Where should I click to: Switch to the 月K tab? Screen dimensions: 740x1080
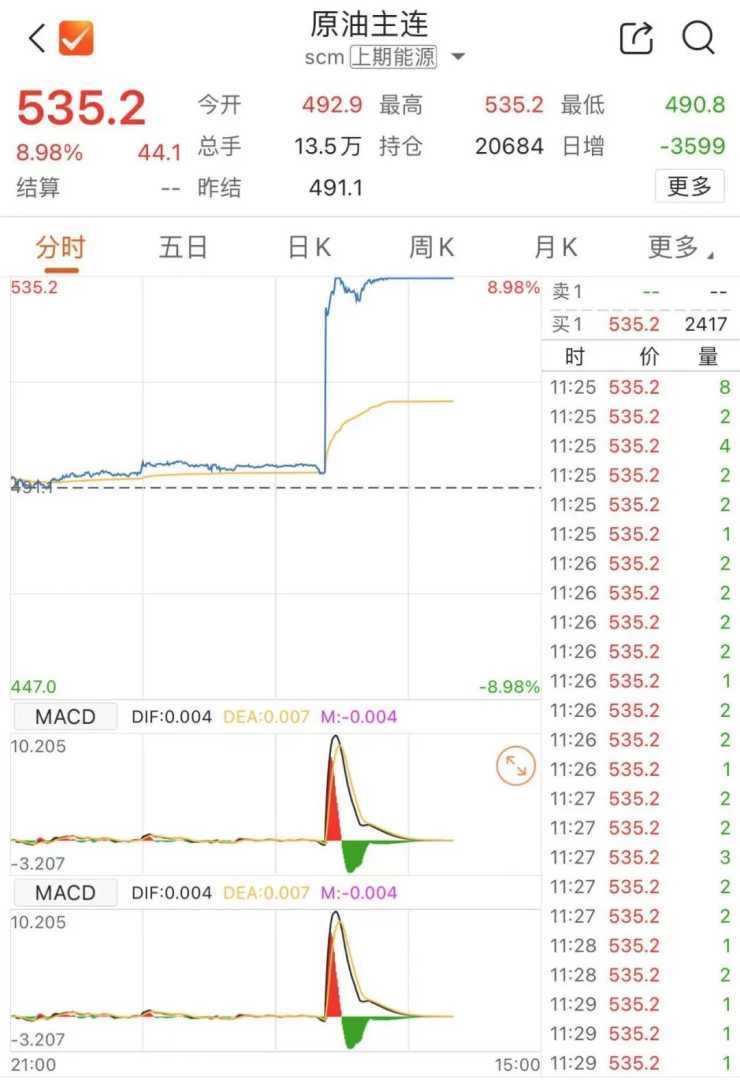click(555, 247)
